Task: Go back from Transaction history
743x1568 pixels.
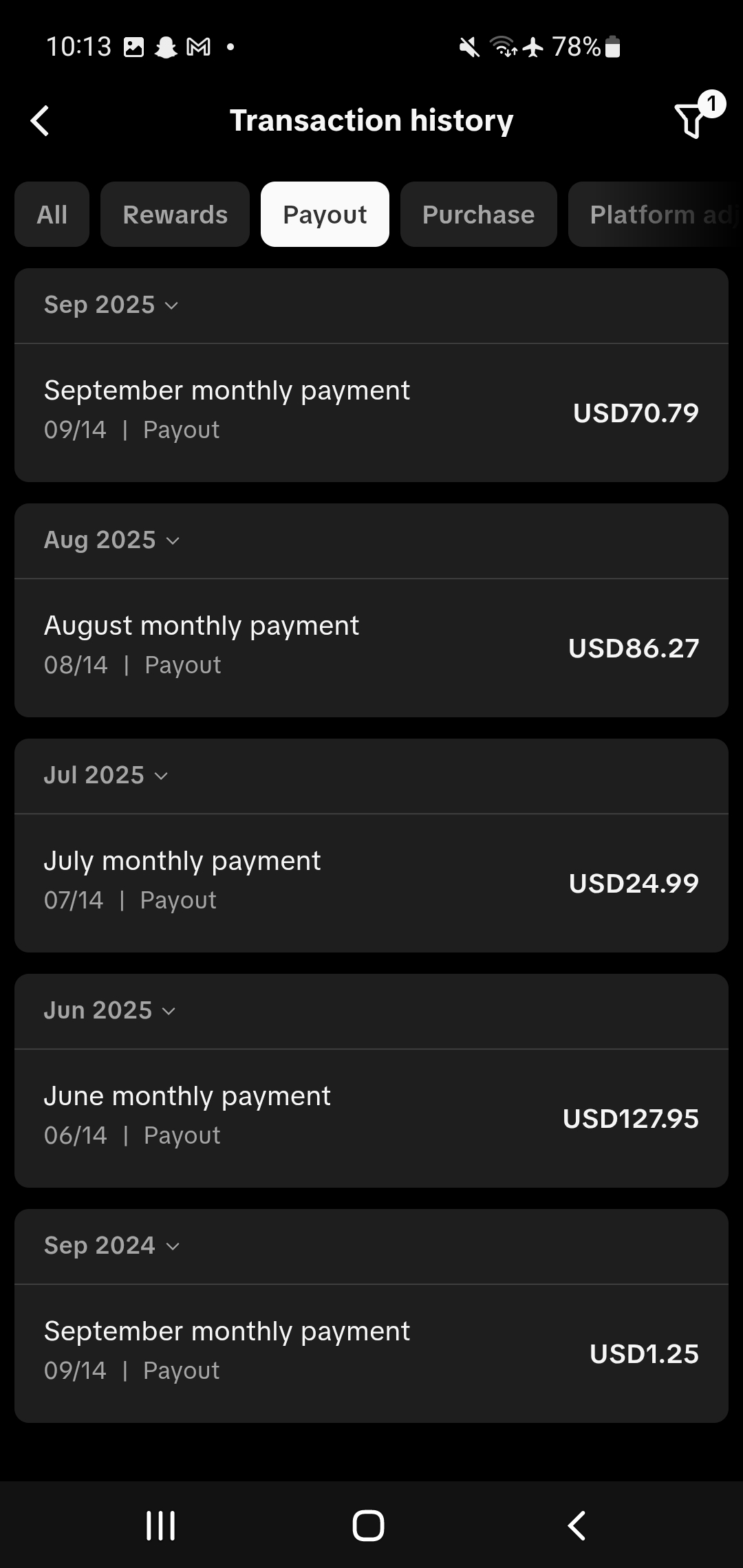Action: 40,121
